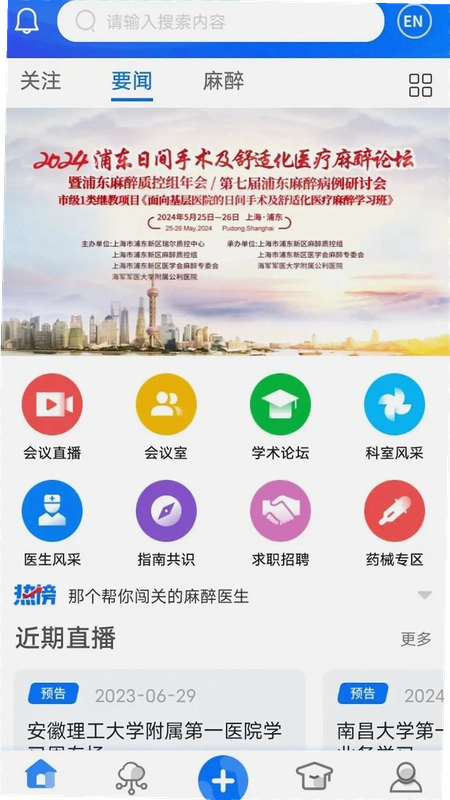Open the 安徽理工大学附属第一医院 live card
The height and width of the screenshot is (800, 450).
(159, 710)
